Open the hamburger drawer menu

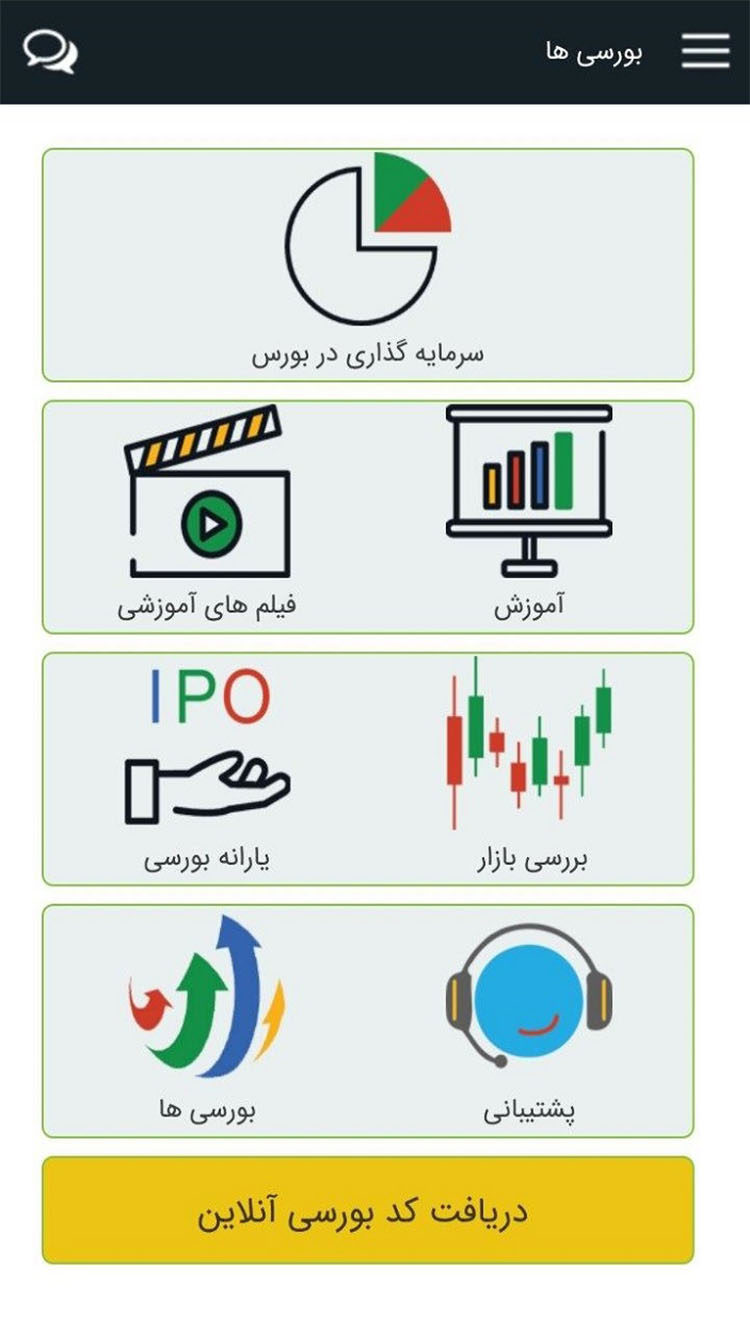[705, 51]
